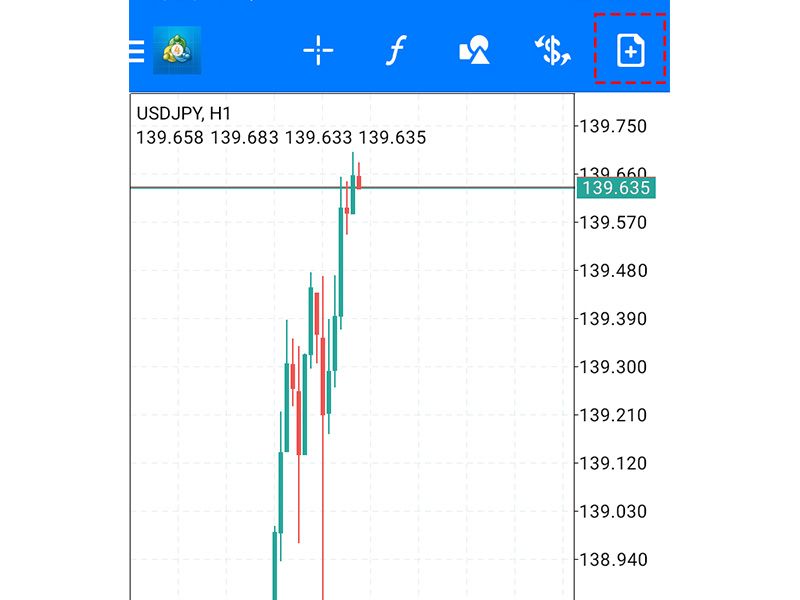Open the side drawer menu

pos(137,51)
